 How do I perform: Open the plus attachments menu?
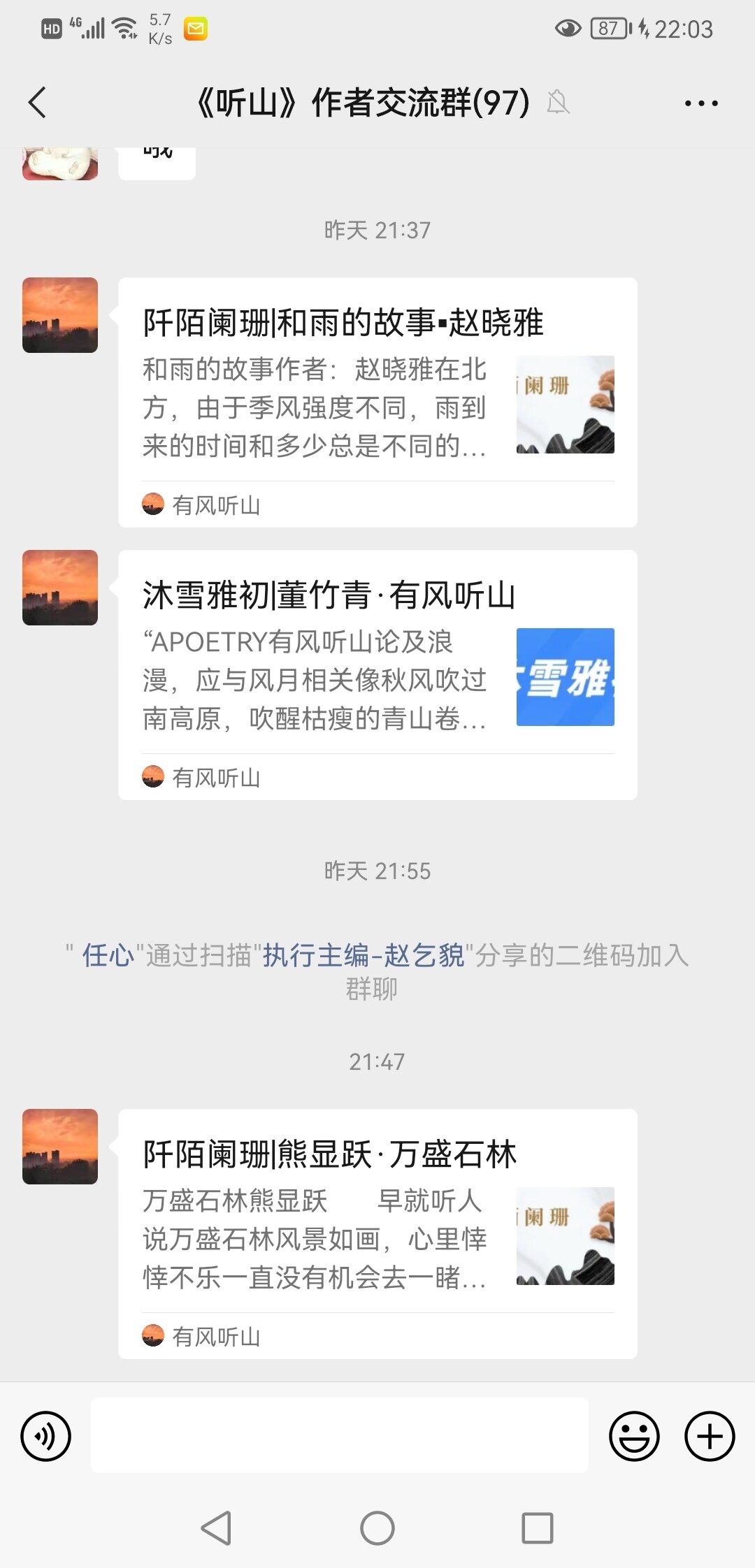tap(709, 1437)
